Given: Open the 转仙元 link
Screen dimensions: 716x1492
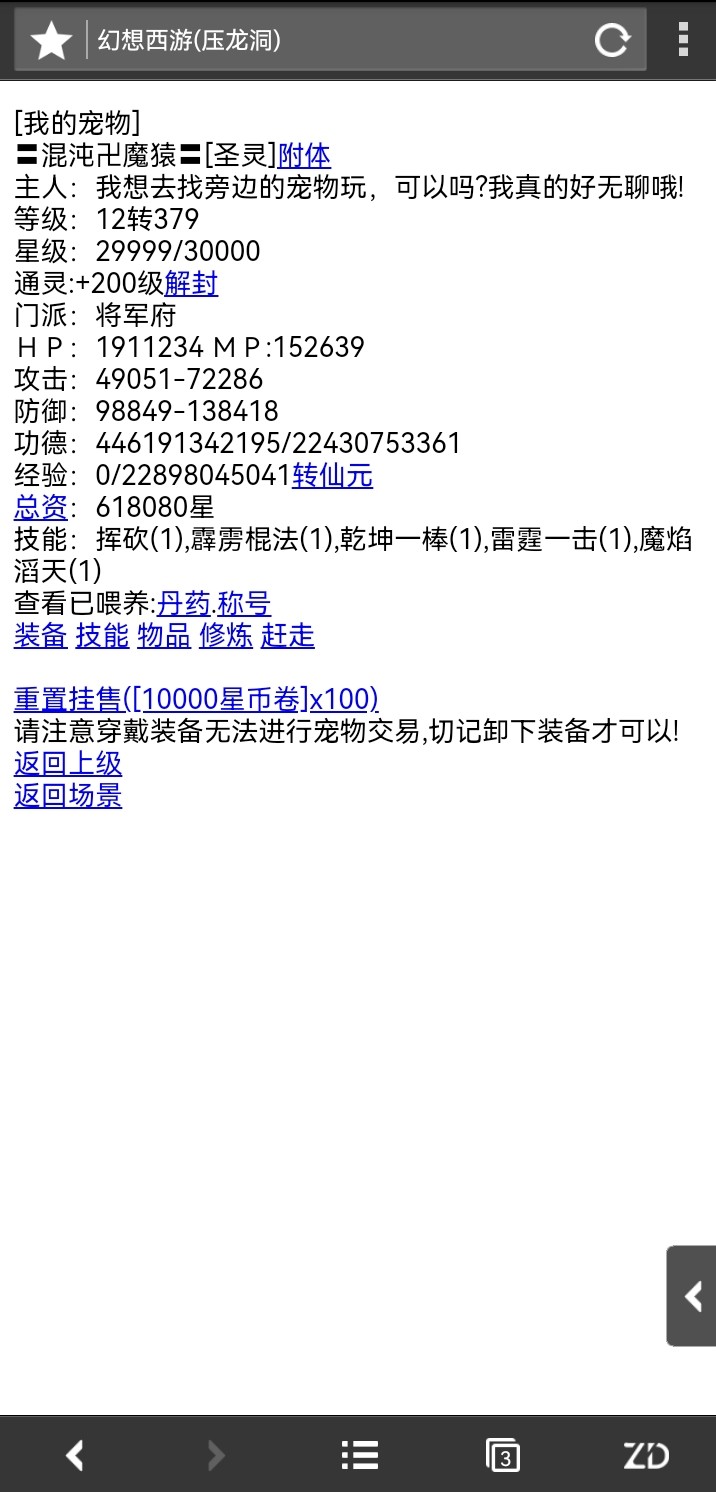Looking at the screenshot, I should pyautogui.click(x=332, y=475).
